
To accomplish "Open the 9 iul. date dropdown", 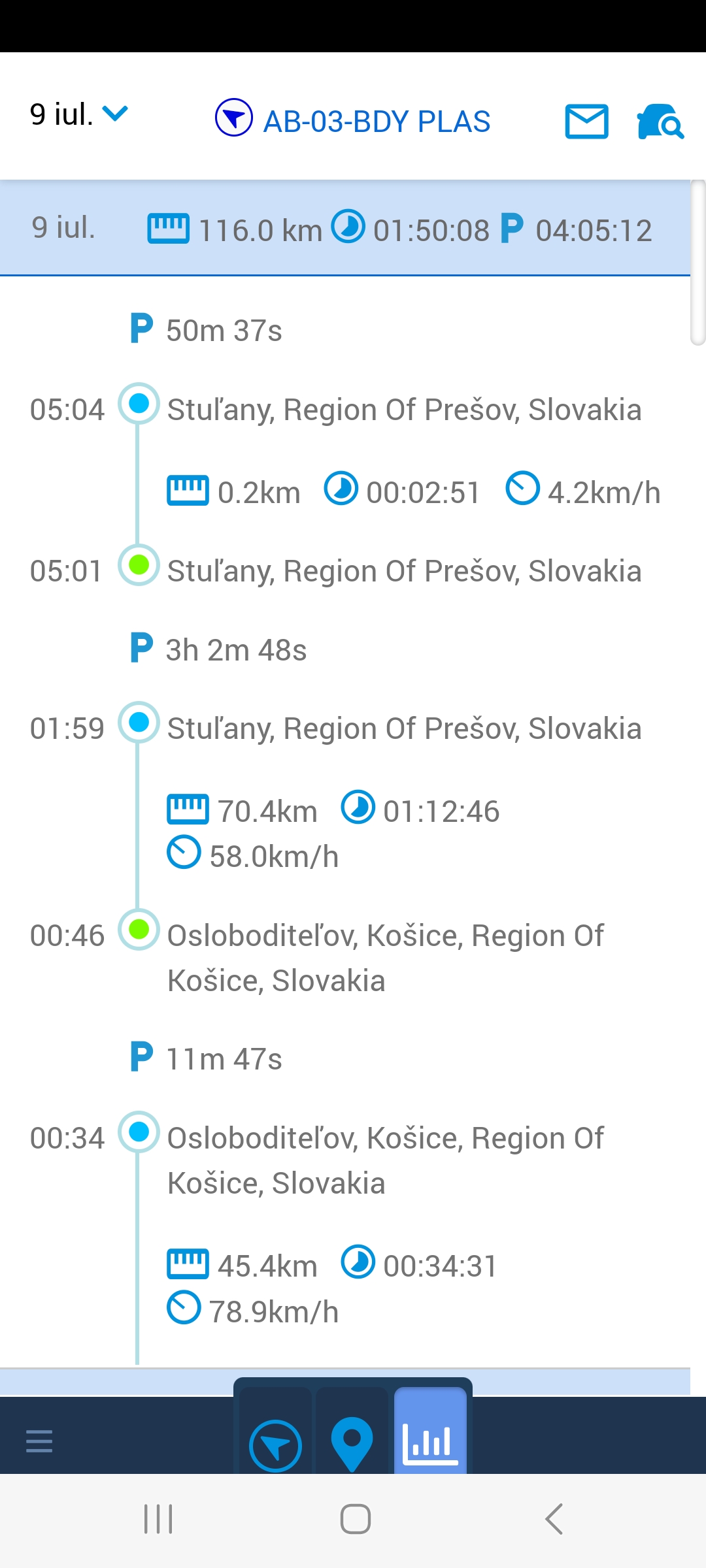I will (78, 115).
